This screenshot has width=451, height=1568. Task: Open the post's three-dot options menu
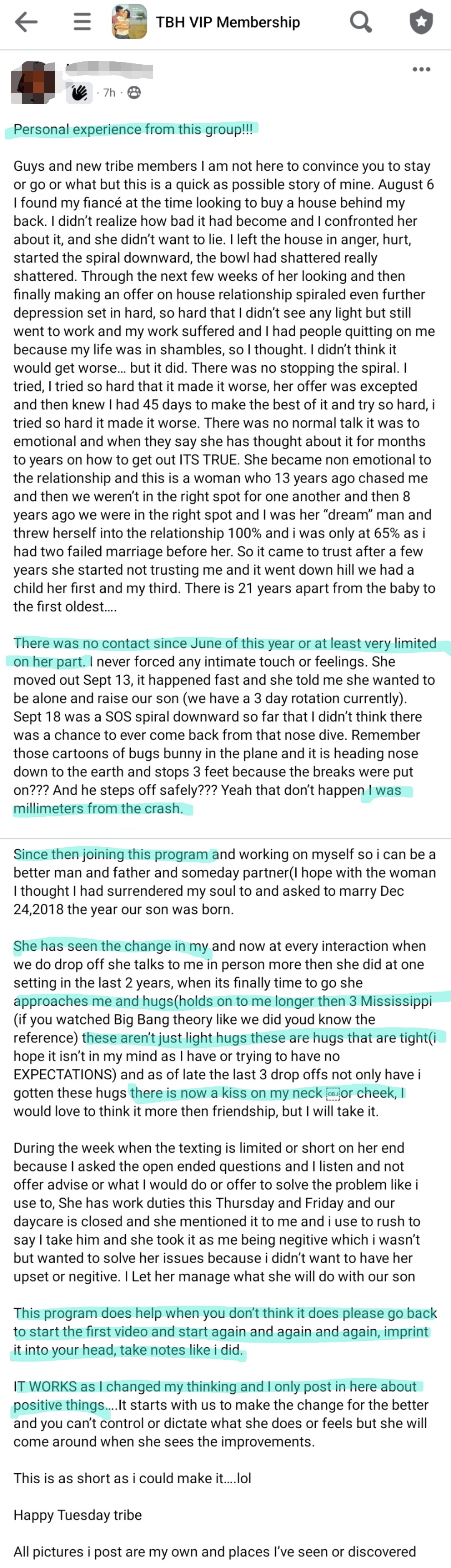point(421,69)
